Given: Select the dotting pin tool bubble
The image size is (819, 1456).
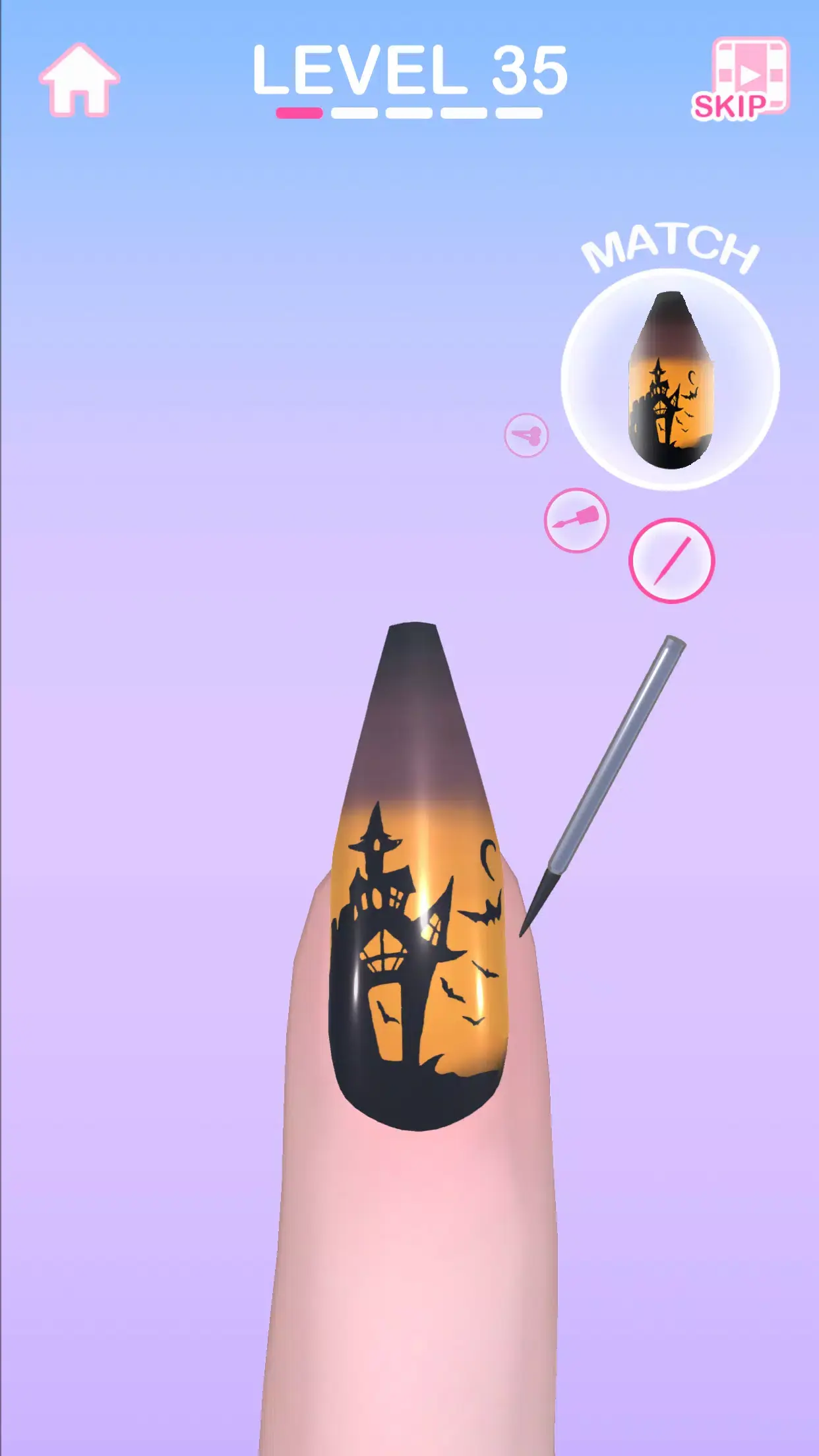Looking at the screenshot, I should pos(528,437).
